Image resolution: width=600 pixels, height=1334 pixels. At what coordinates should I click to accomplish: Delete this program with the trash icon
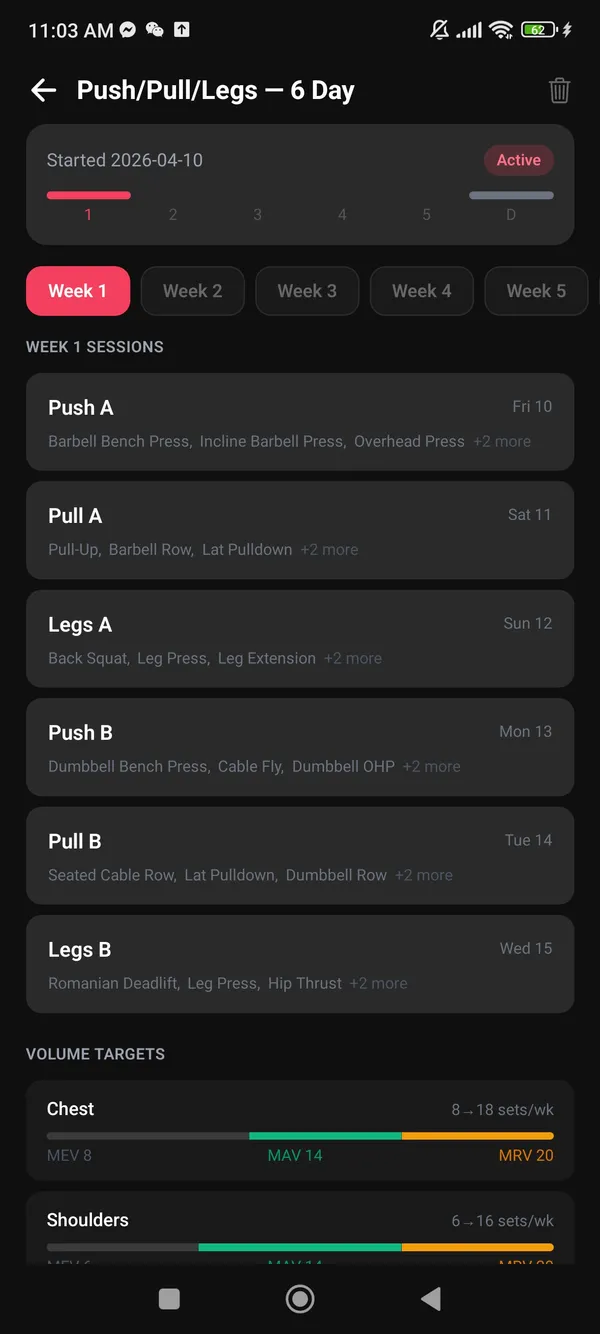point(559,90)
